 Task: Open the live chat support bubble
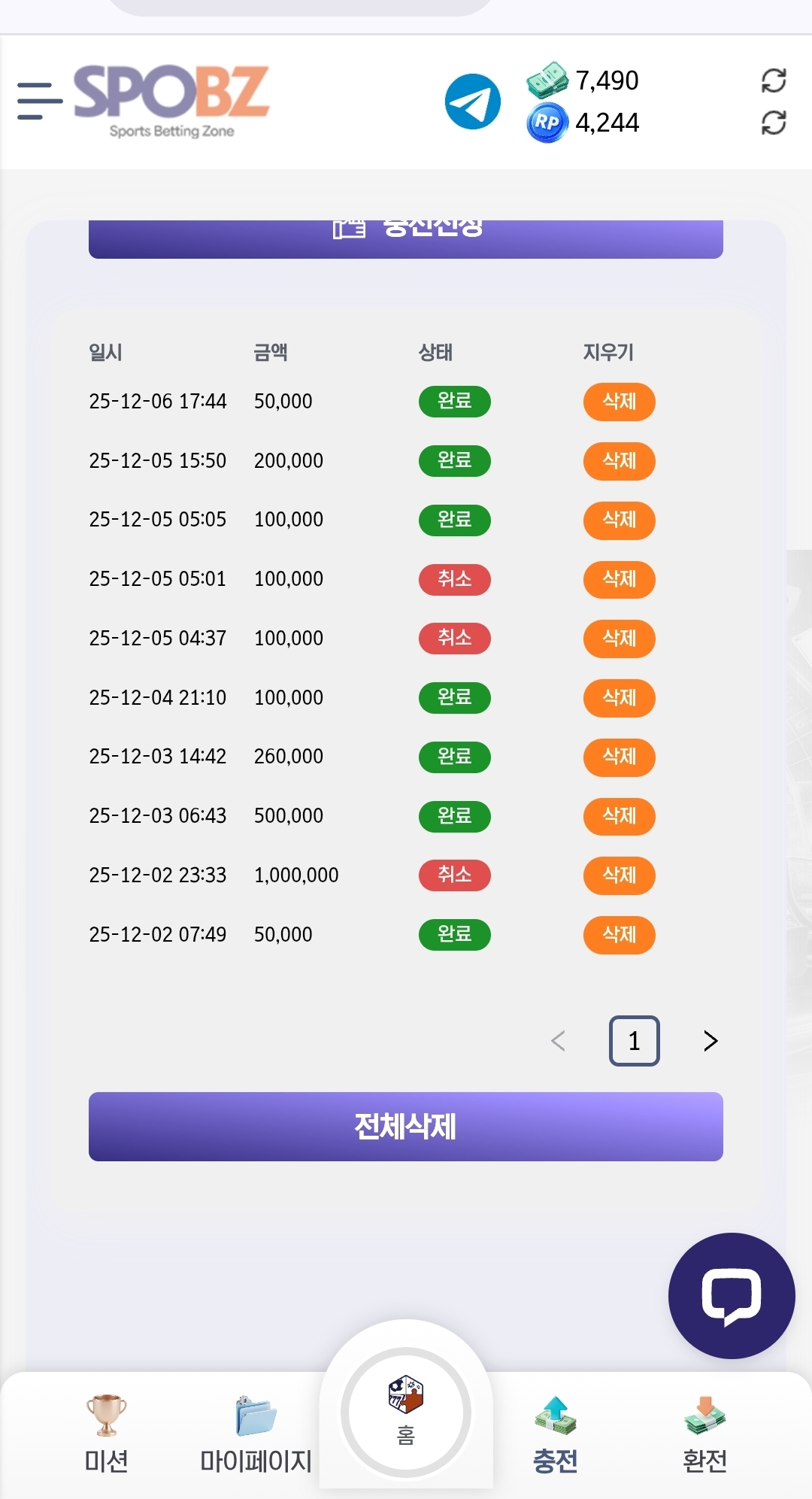pyautogui.click(x=731, y=1296)
